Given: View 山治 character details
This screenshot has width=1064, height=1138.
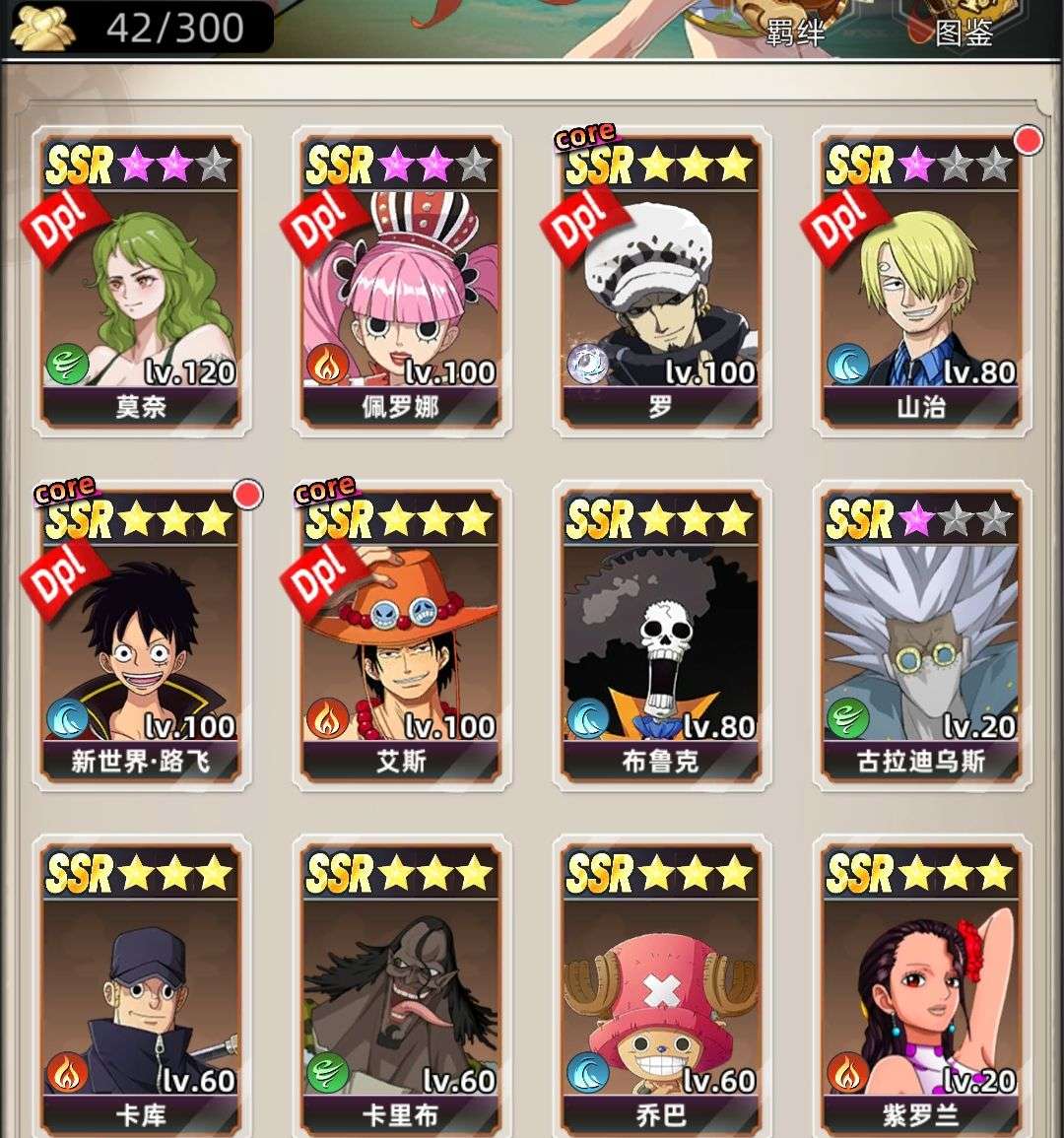Looking at the screenshot, I should point(920,281).
